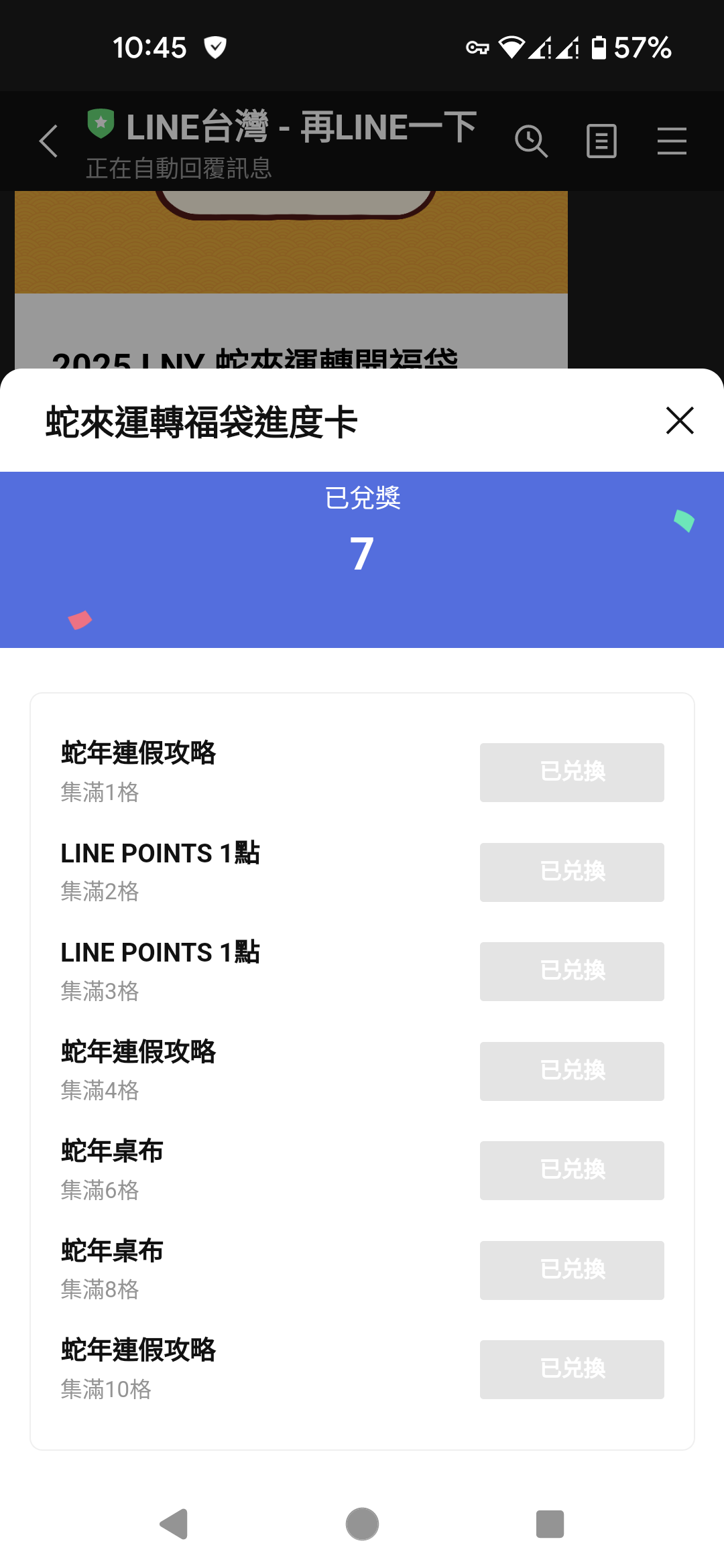Search the chat history
Screen dimensions: 724x1568
(x=531, y=141)
